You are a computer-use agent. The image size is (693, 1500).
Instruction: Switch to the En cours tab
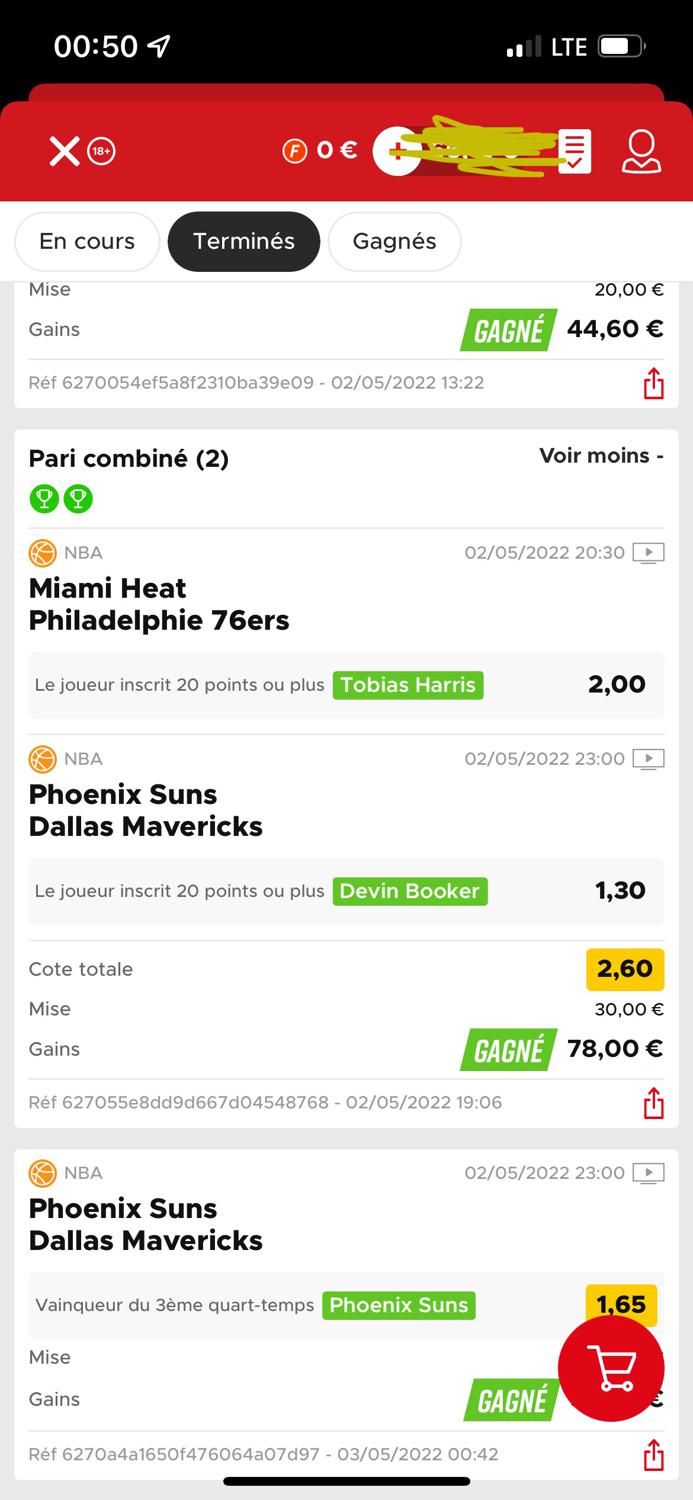point(87,241)
